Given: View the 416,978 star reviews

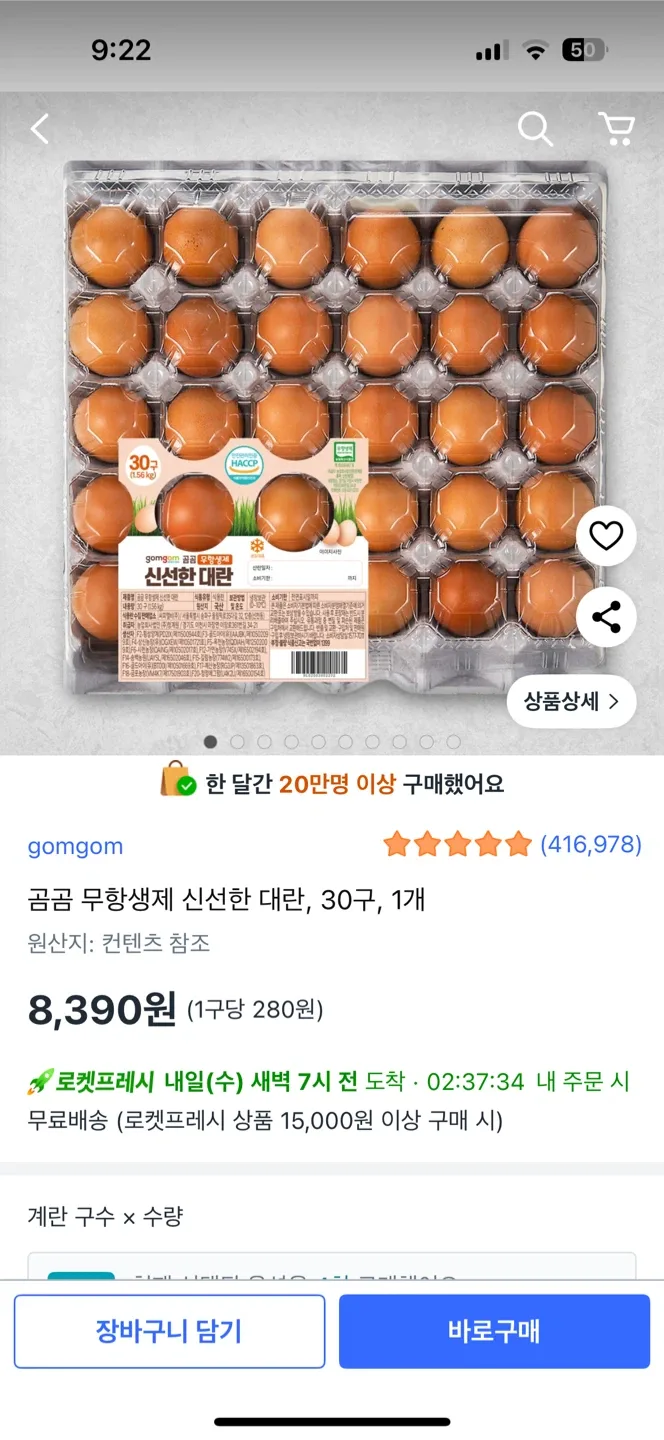Looking at the screenshot, I should 512,845.
